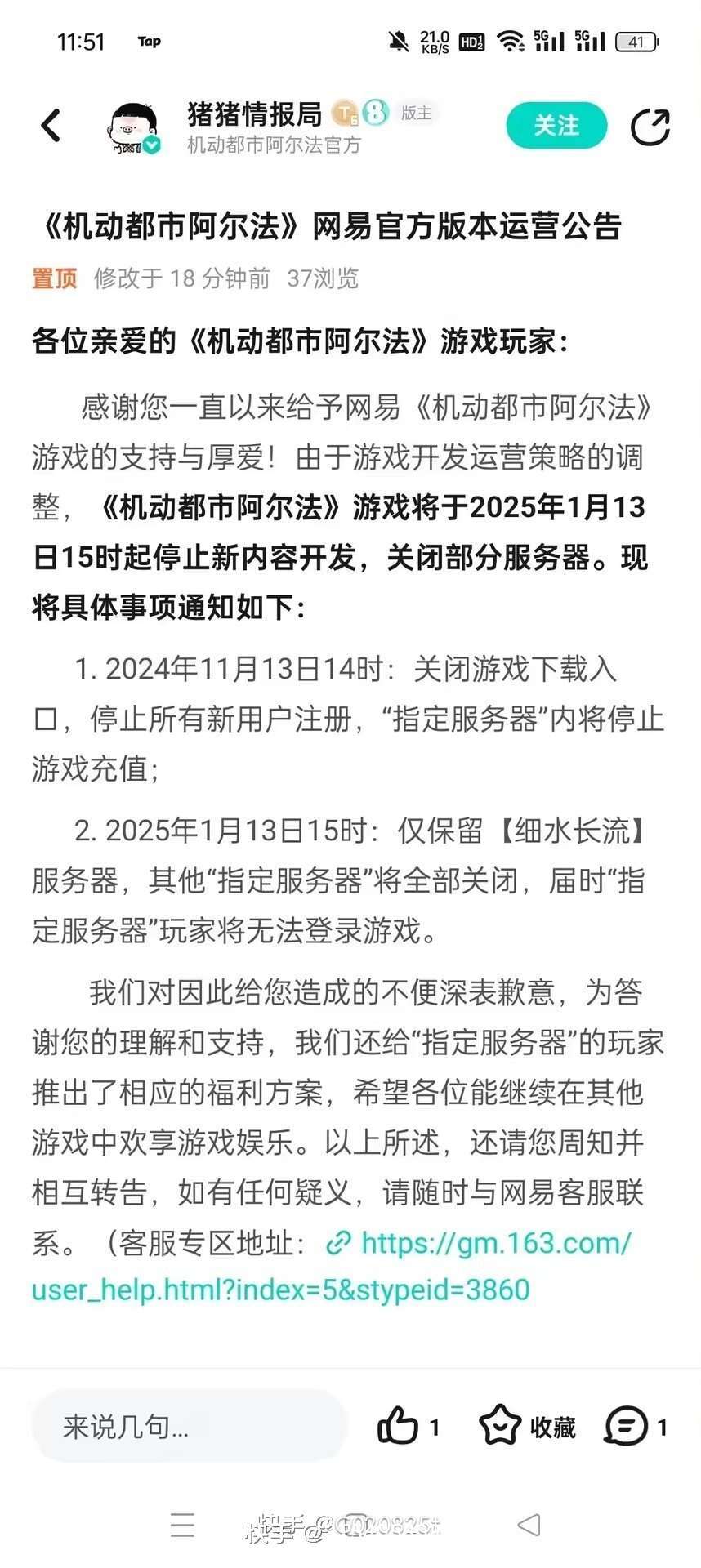701x1568 pixels.
Task: Open the system recent menu bars
Action: pos(181,1524)
